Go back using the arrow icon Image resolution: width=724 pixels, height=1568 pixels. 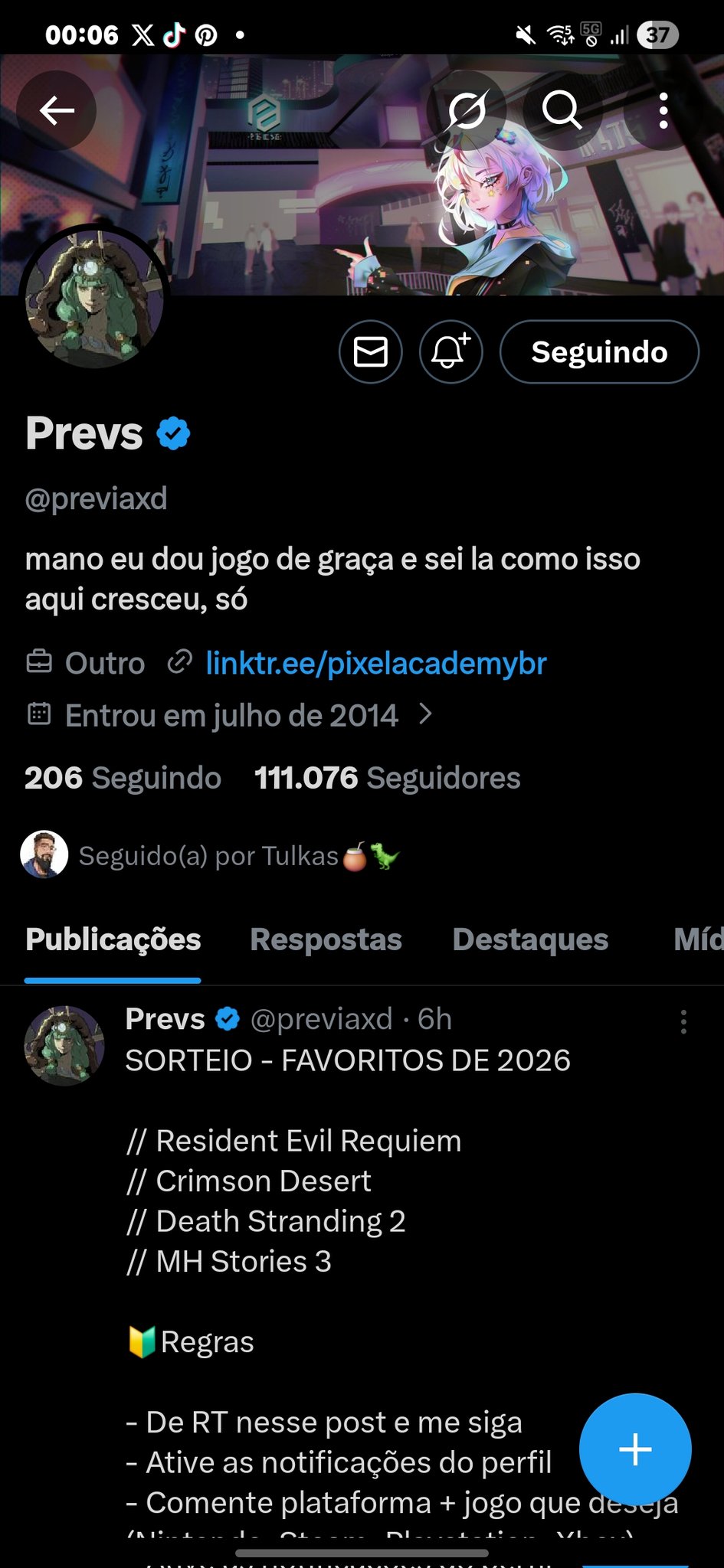57,111
